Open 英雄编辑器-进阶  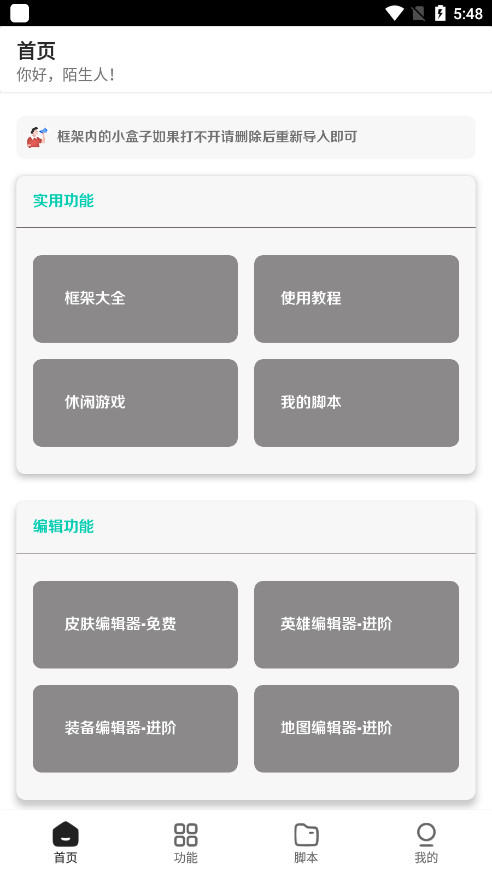tap(356, 625)
